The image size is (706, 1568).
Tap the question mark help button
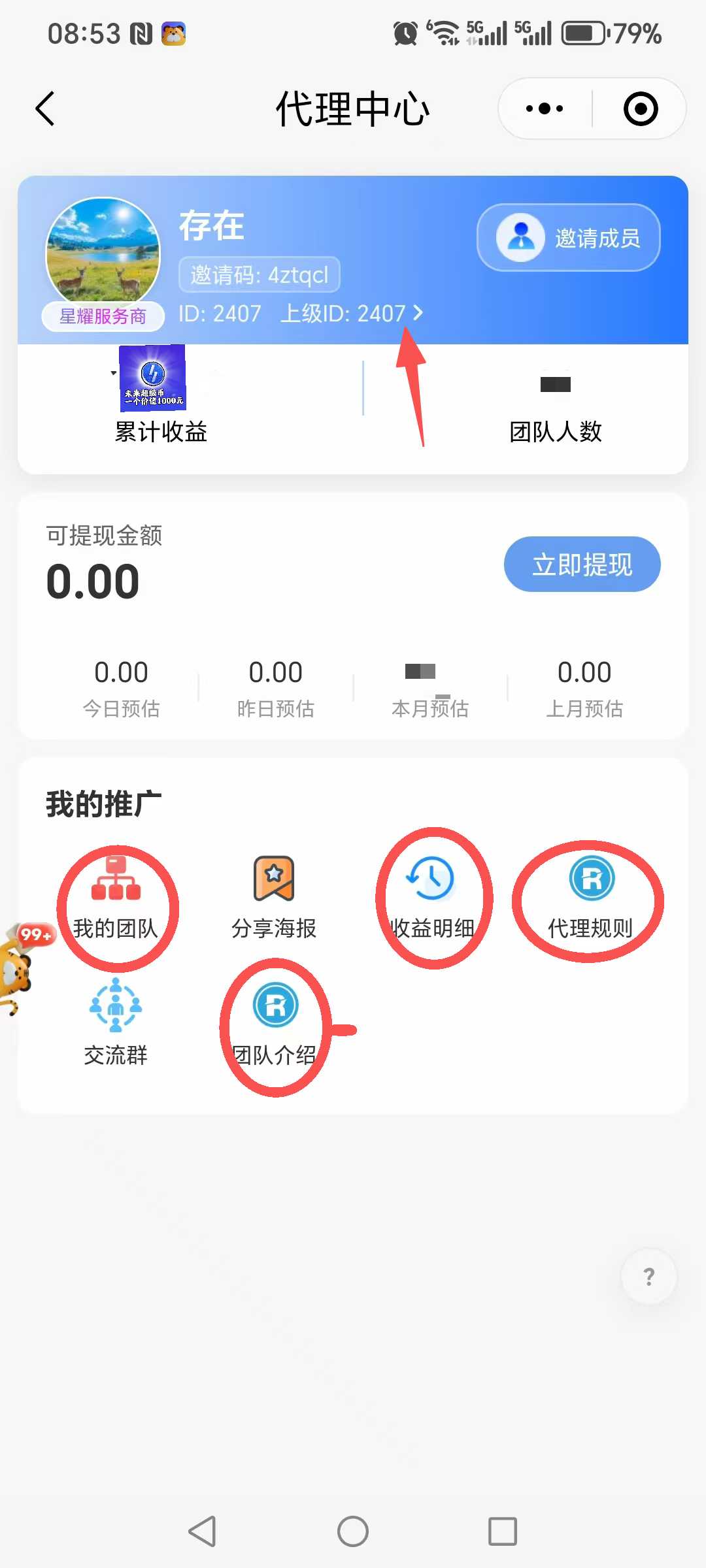tap(648, 1276)
